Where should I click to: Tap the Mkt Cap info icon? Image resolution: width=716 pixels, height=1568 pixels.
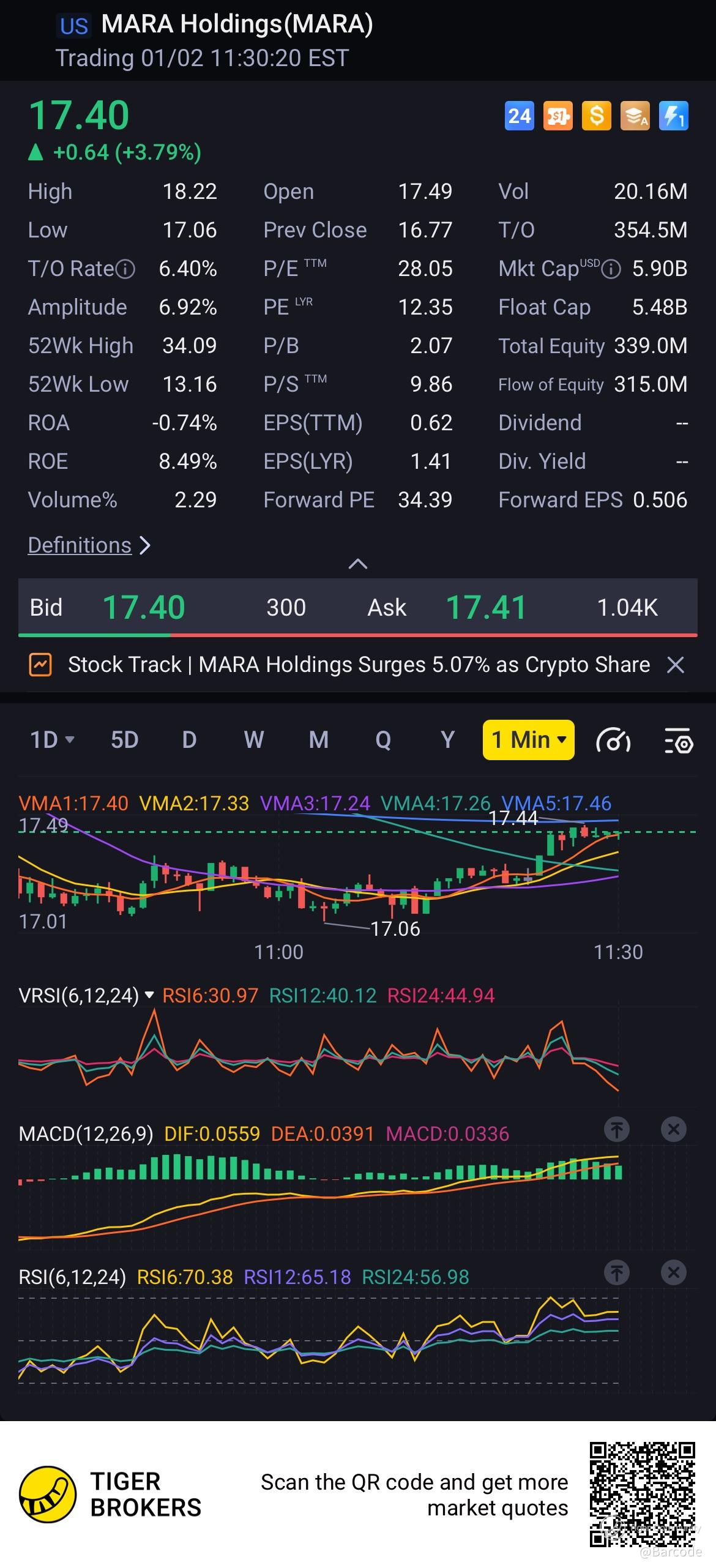pos(611,269)
